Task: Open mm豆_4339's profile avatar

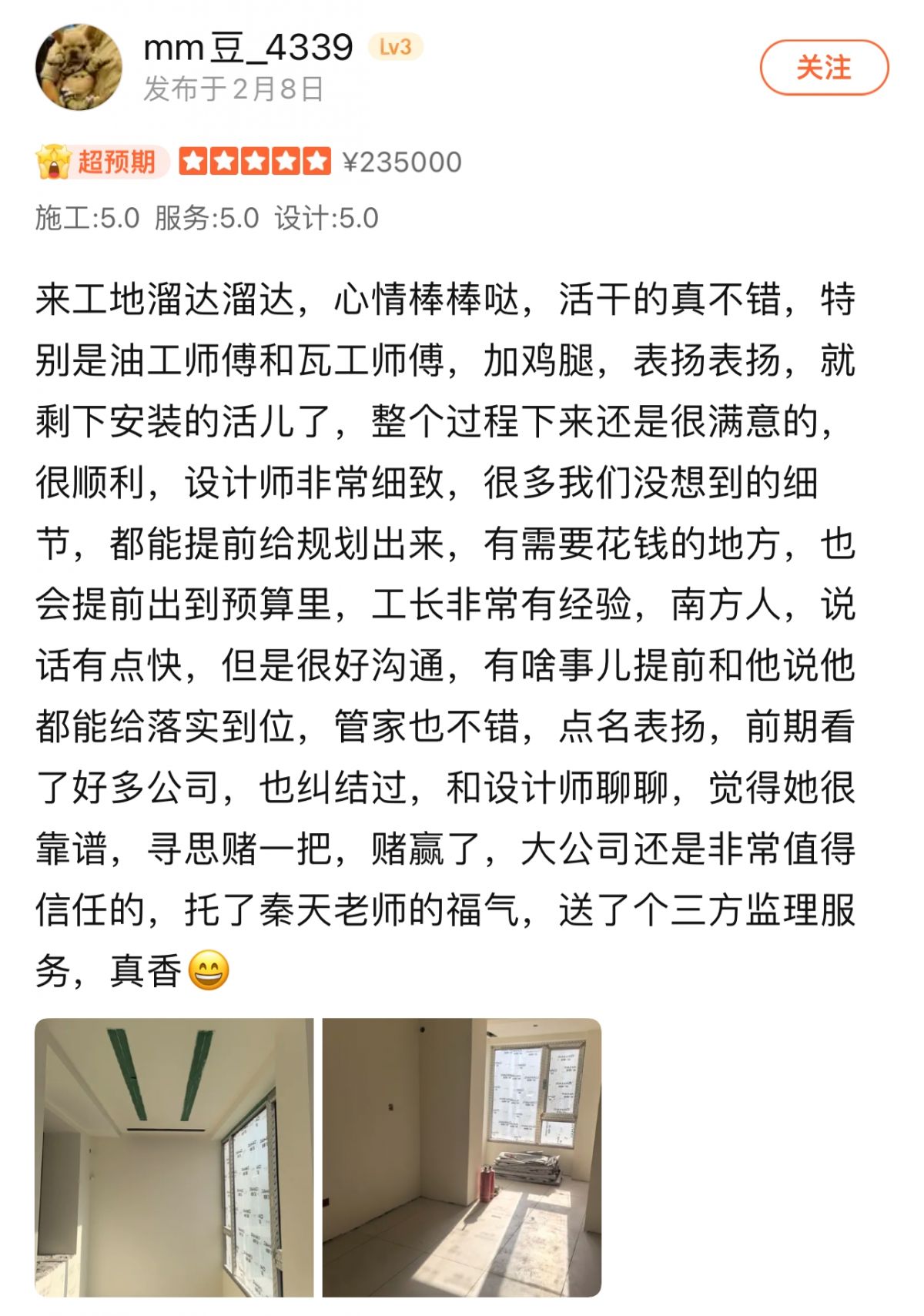Action: click(79, 68)
